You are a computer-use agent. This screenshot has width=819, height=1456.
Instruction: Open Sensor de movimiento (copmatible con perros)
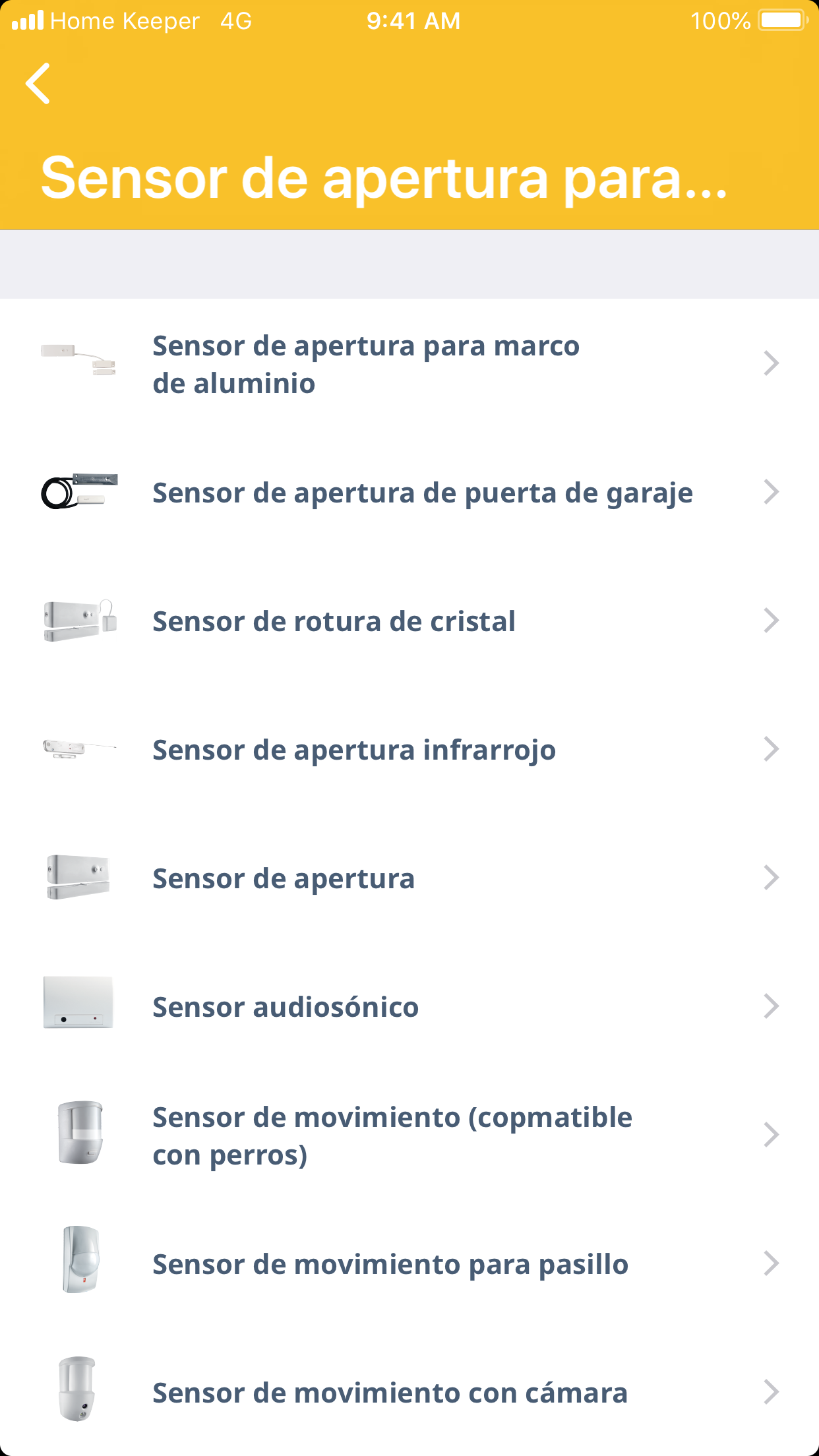tap(409, 1136)
